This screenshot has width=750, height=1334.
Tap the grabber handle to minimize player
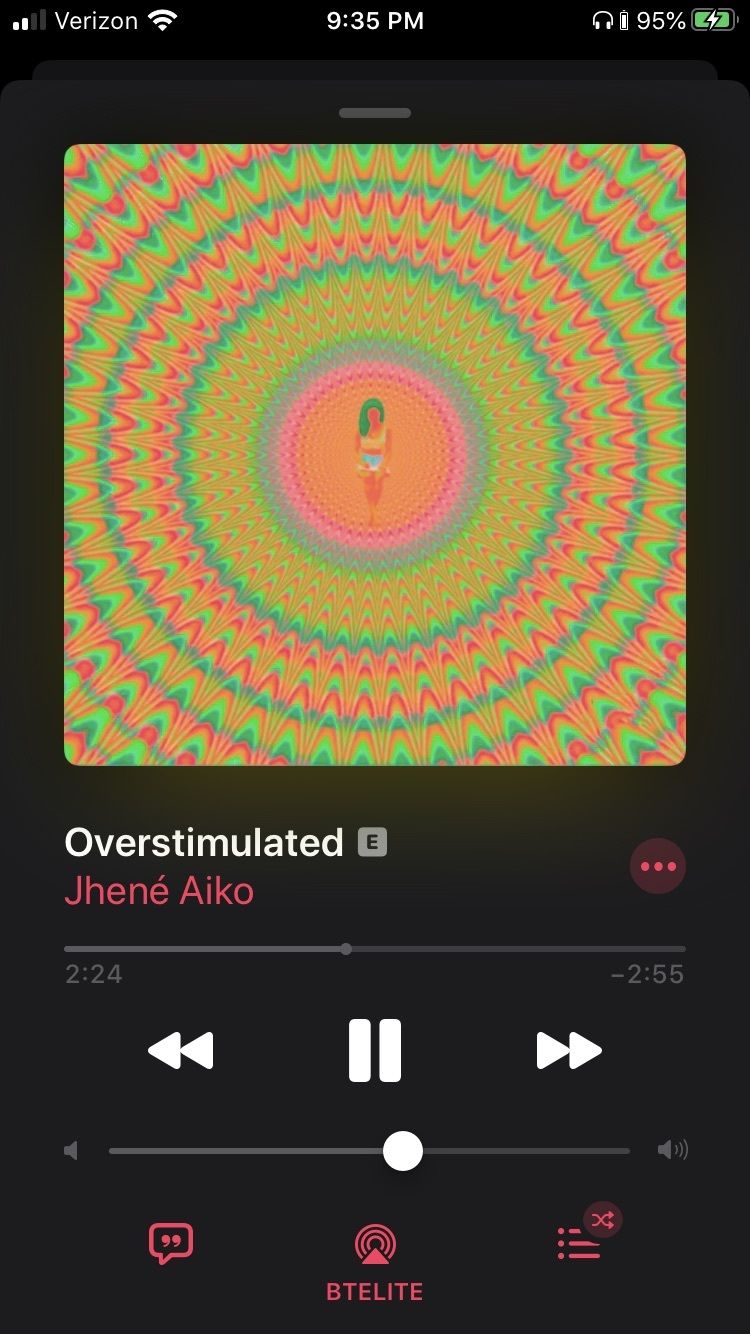click(x=375, y=113)
